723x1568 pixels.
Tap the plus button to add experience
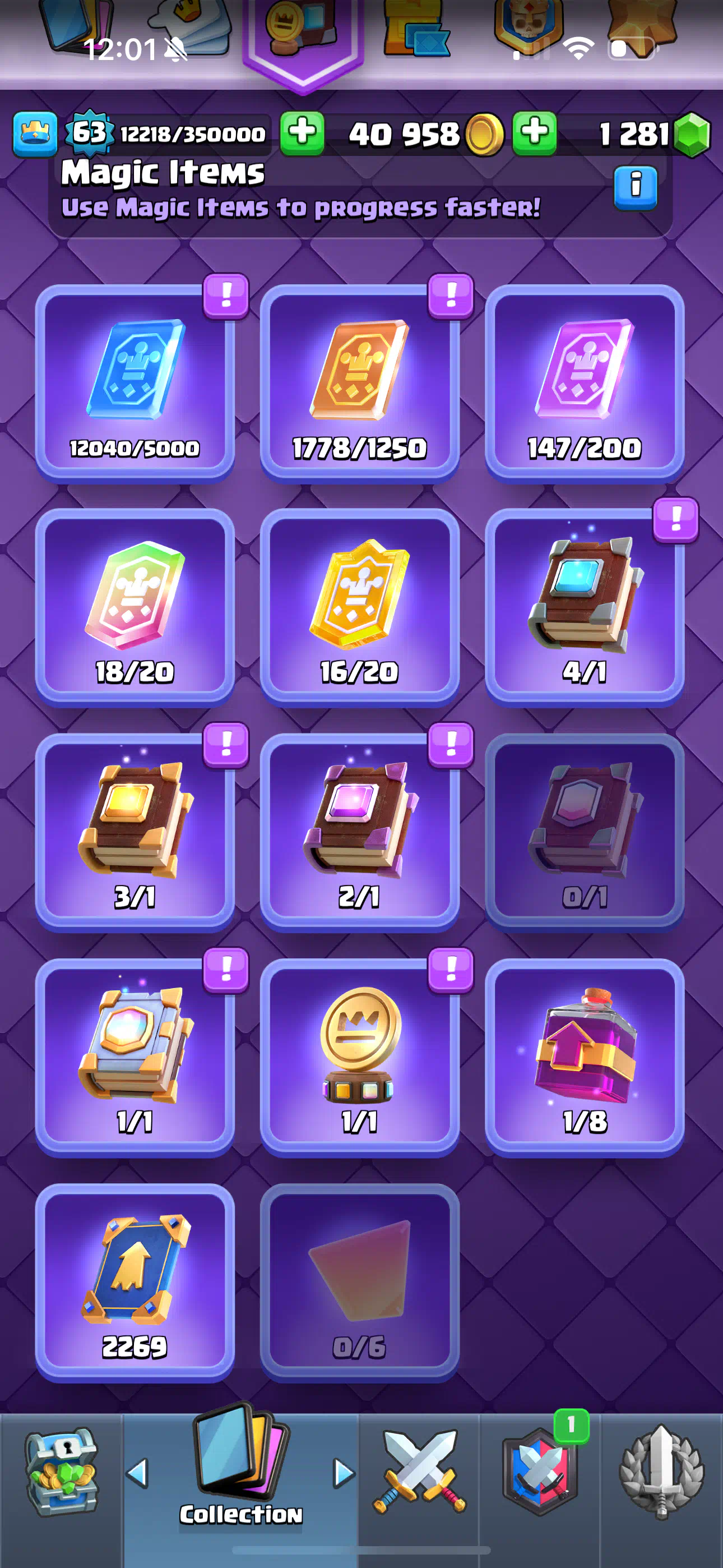point(302,133)
